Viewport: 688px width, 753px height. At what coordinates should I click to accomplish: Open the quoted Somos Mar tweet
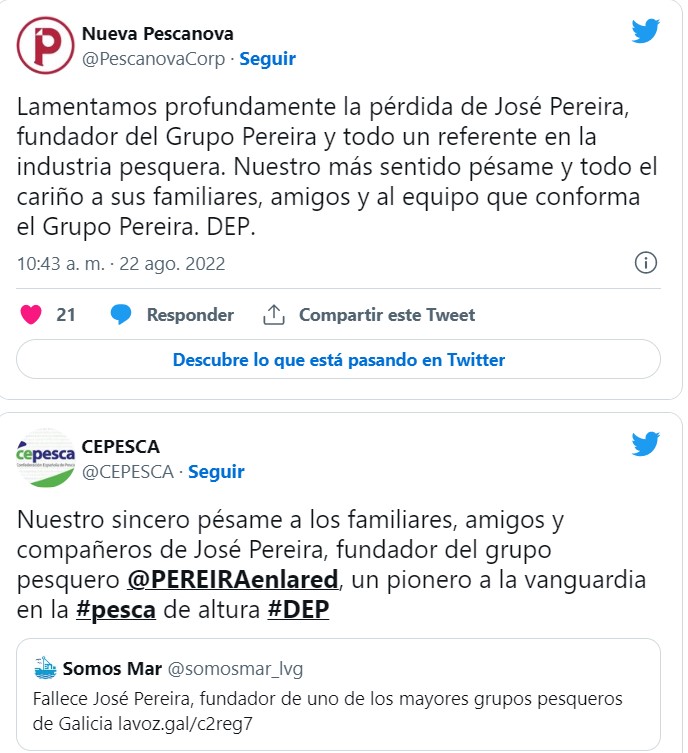coord(338,695)
